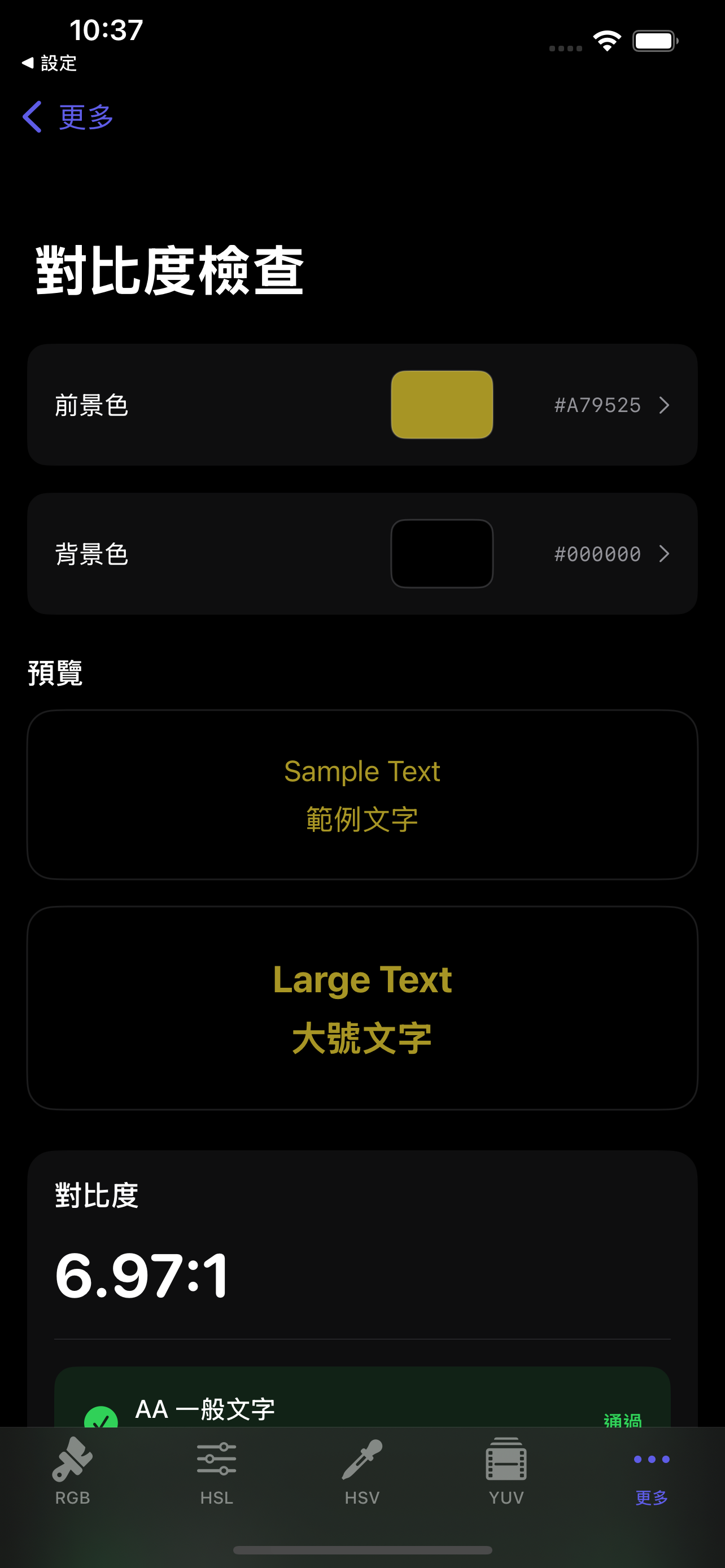This screenshot has width=725, height=1568.
Task: Select the RGB paintbrush tab icon
Action: click(x=72, y=1460)
